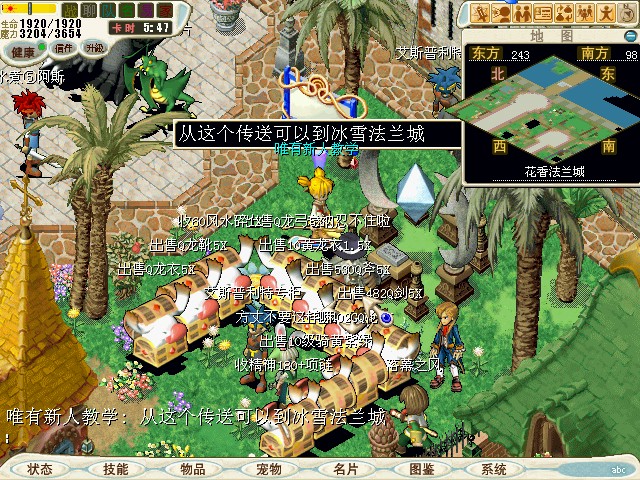The height and width of the screenshot is (480, 640).
Task: Tap the join team icon
Action: pos(522,13)
